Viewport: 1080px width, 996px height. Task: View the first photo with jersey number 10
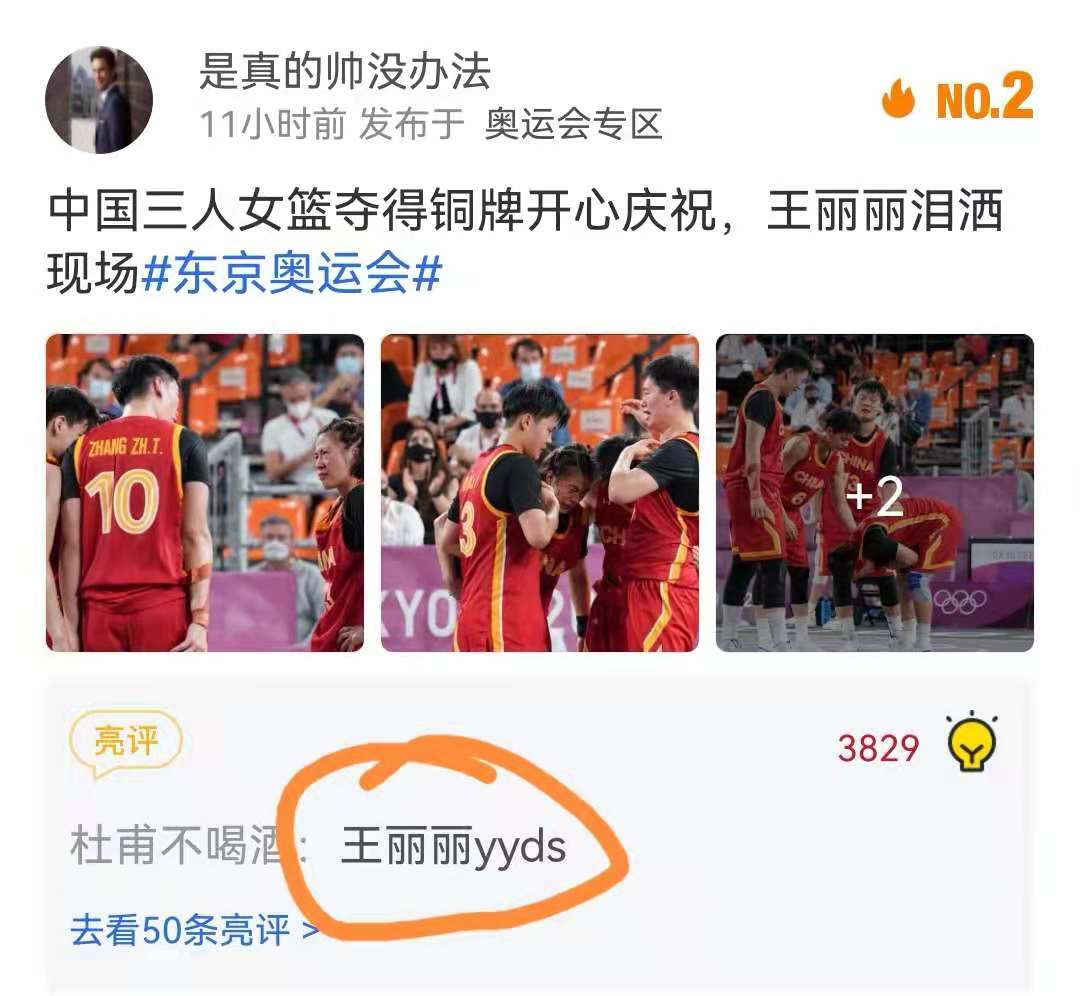(205, 493)
